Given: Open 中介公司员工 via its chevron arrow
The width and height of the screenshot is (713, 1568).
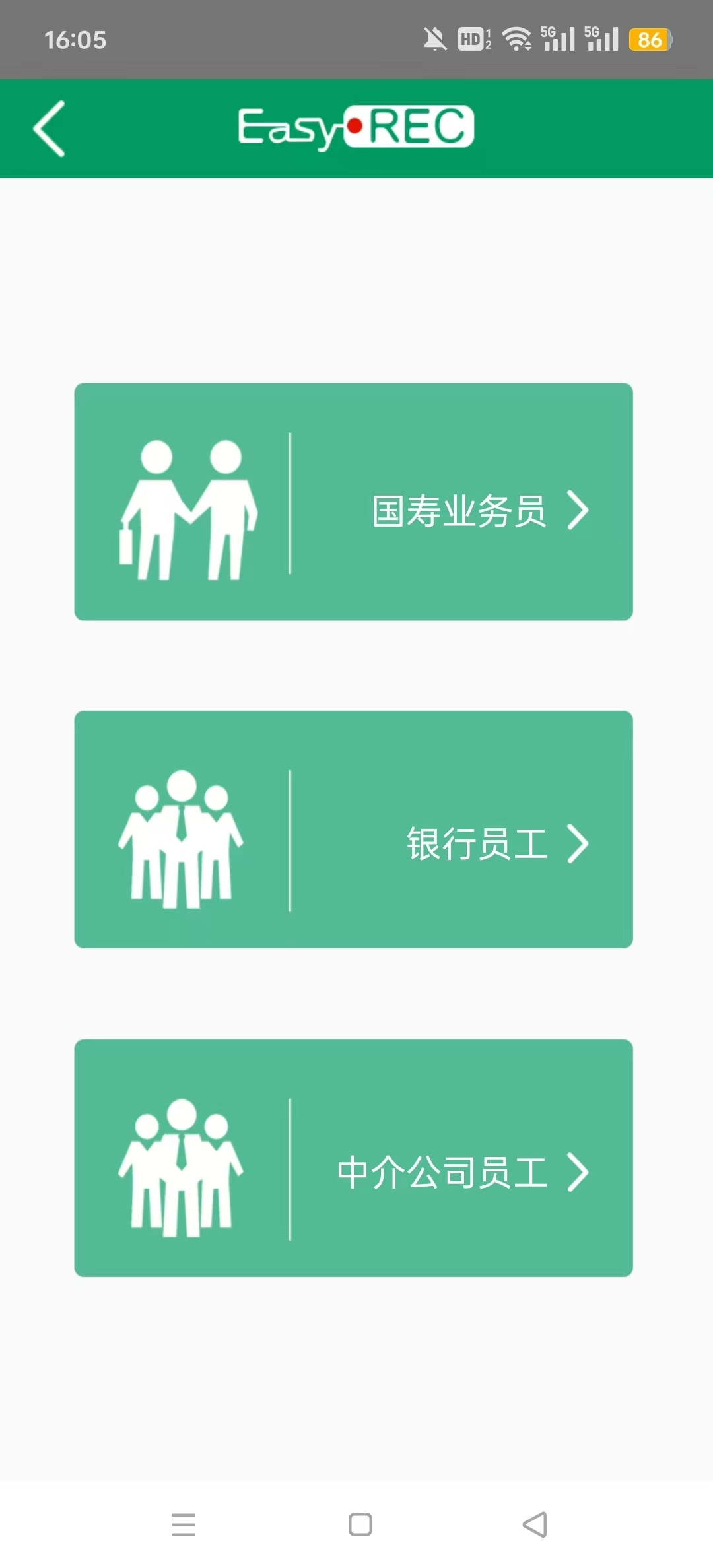Looking at the screenshot, I should [x=580, y=1172].
